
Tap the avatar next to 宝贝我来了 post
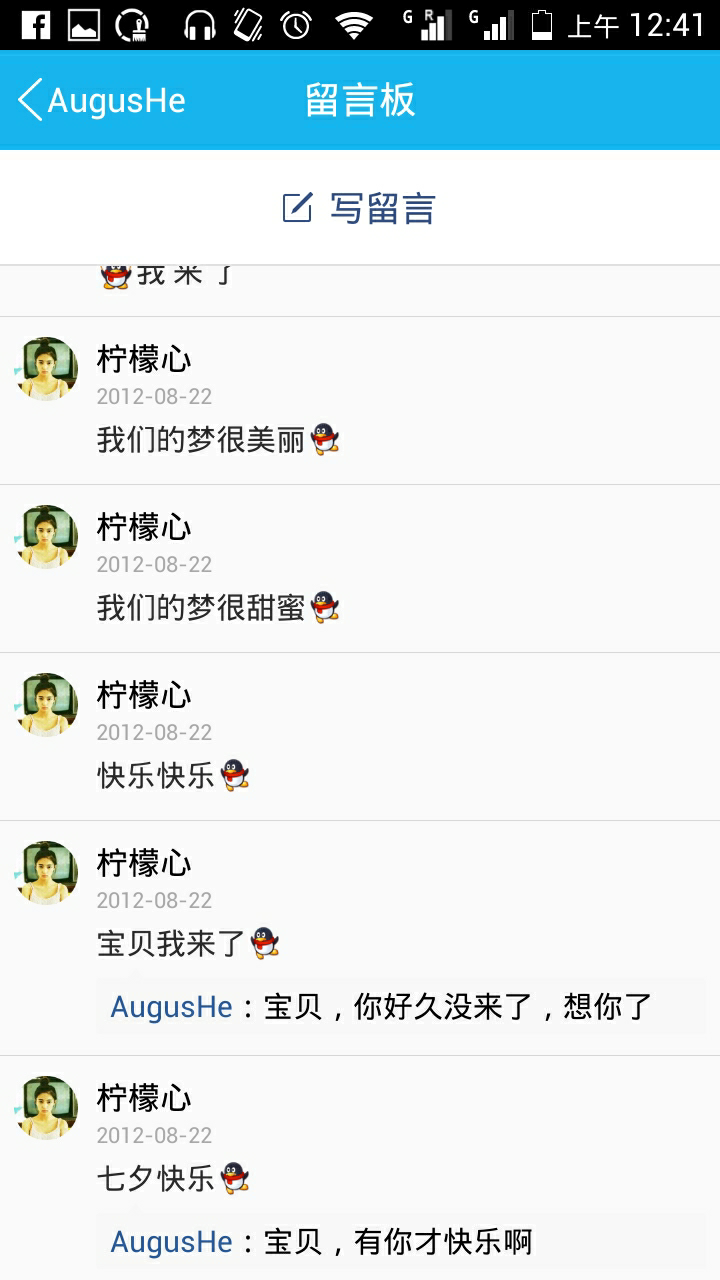click(x=45, y=873)
